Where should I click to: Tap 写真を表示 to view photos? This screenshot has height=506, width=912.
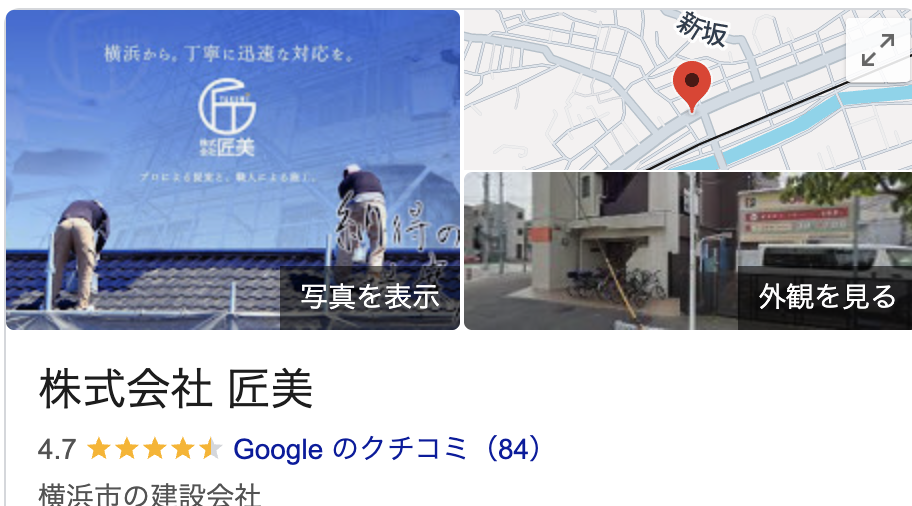point(370,296)
